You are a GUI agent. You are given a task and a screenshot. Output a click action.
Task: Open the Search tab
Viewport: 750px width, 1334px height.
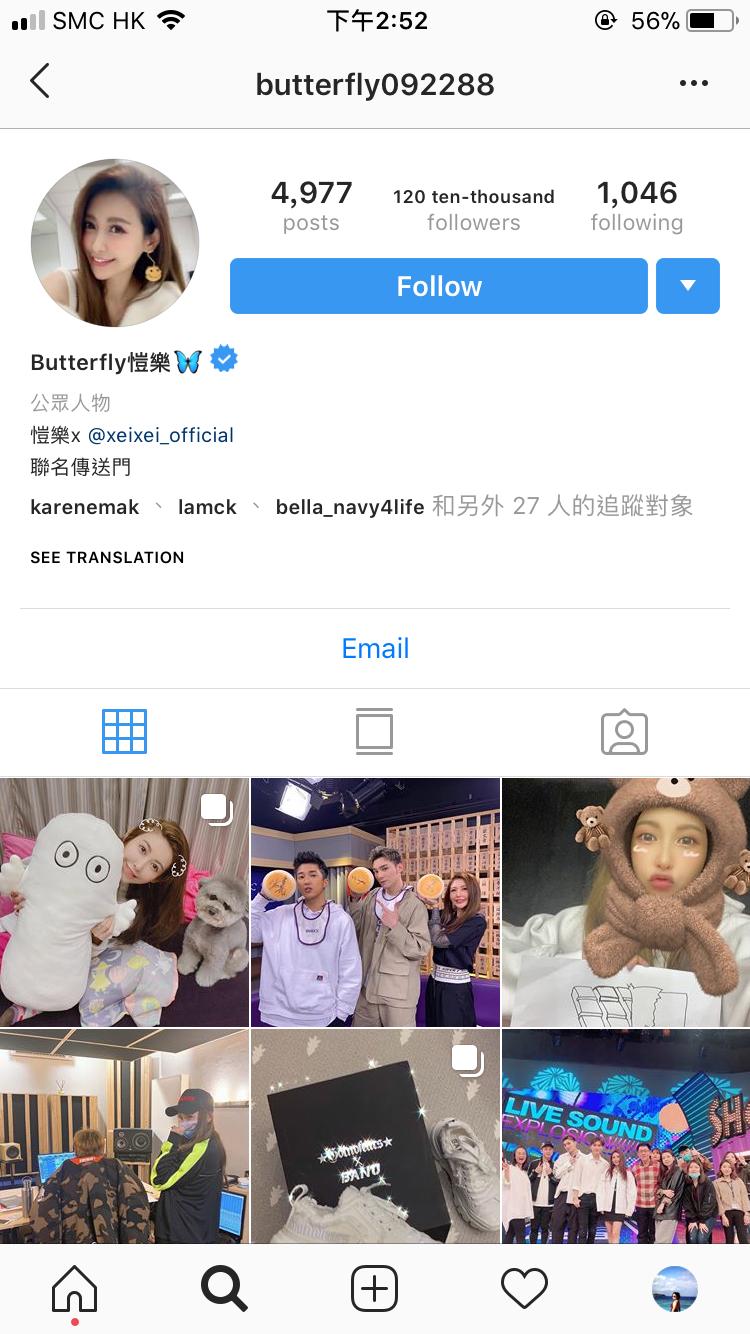(224, 1289)
